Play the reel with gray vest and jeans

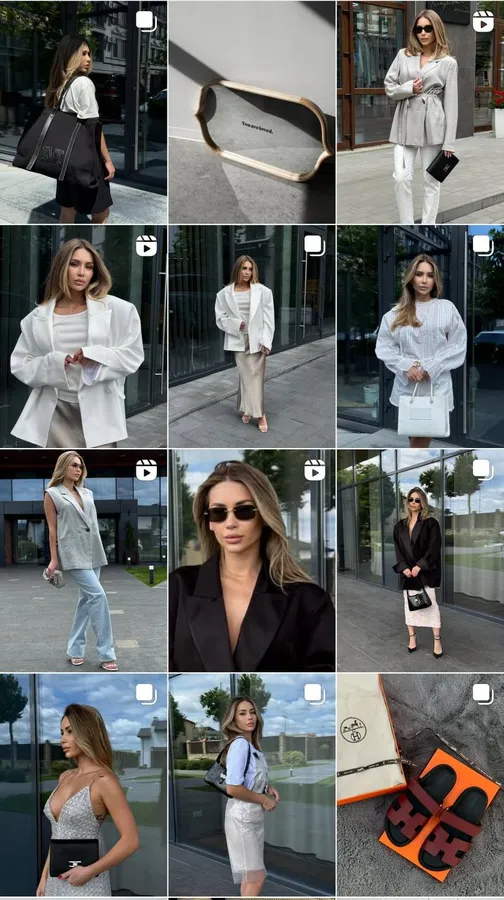coord(83,561)
